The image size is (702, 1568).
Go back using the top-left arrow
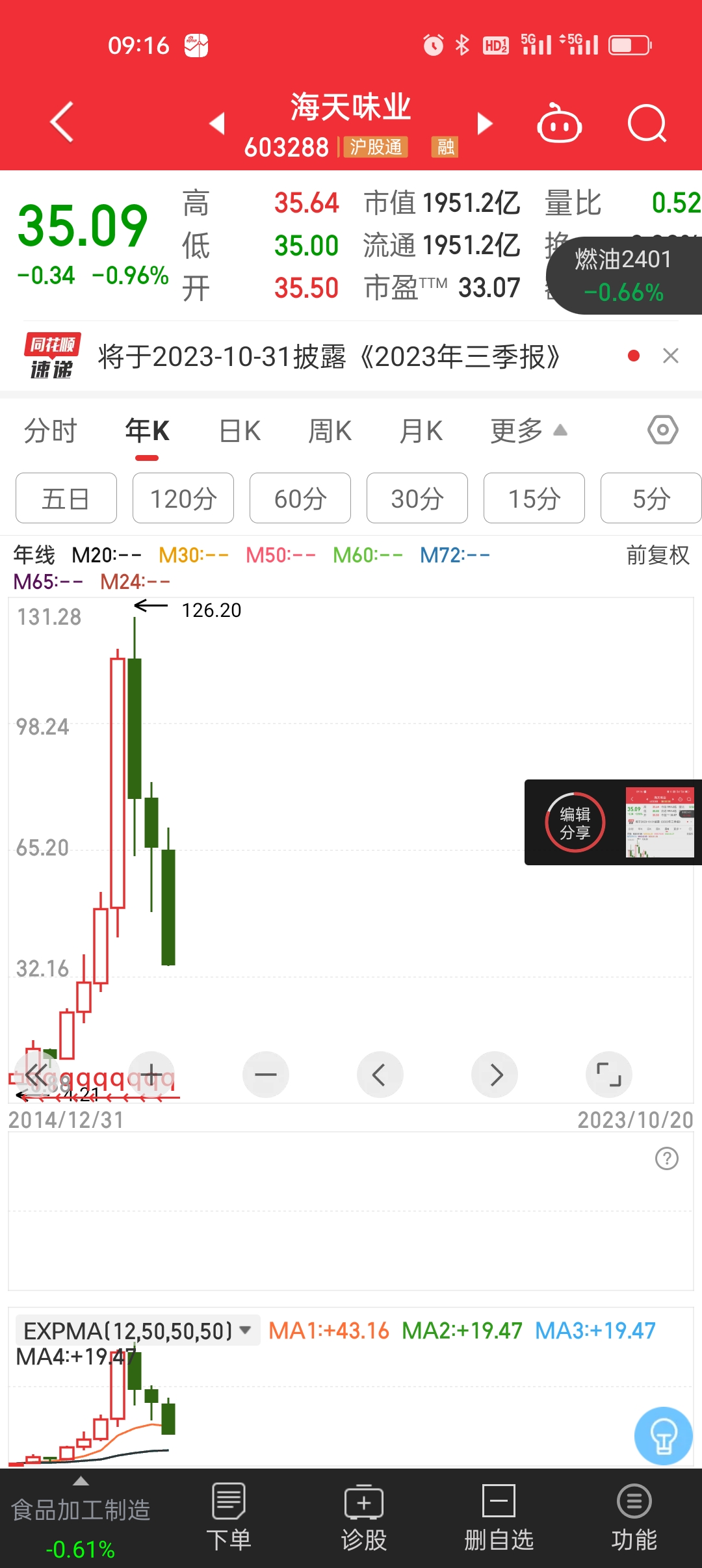pos(62,122)
